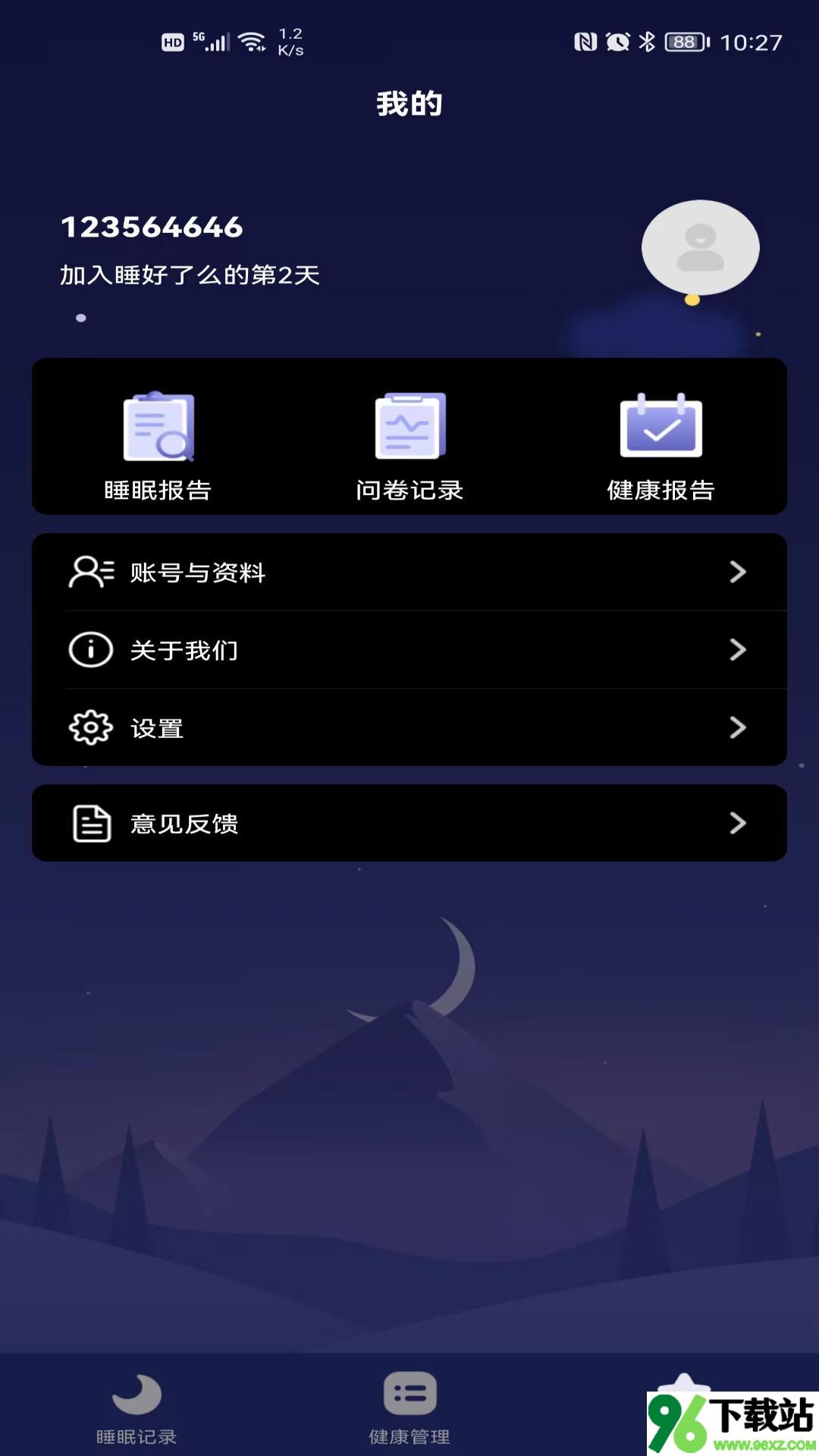Tap the profile avatar picture

click(700, 248)
